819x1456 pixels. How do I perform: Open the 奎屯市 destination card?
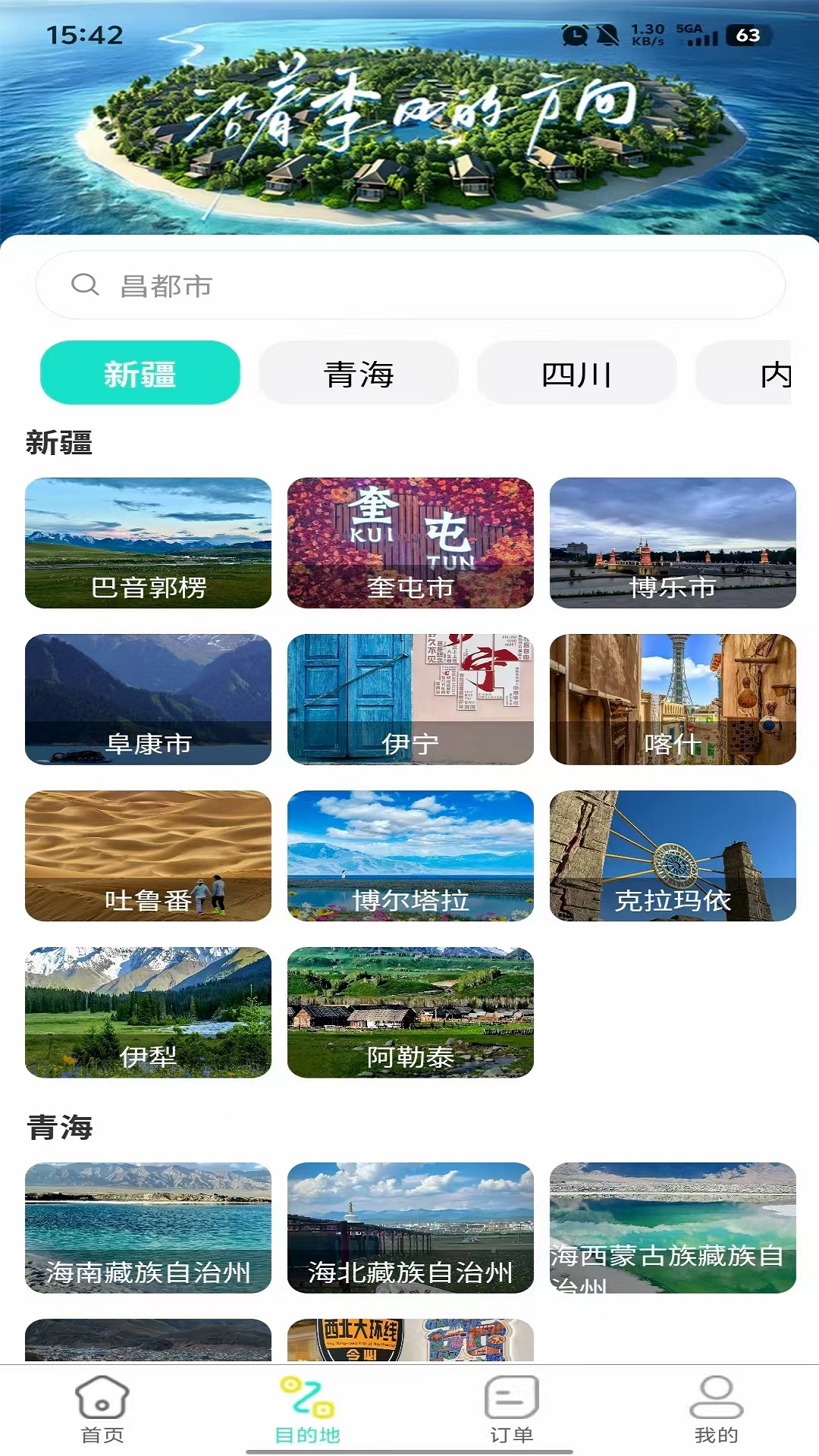[410, 543]
